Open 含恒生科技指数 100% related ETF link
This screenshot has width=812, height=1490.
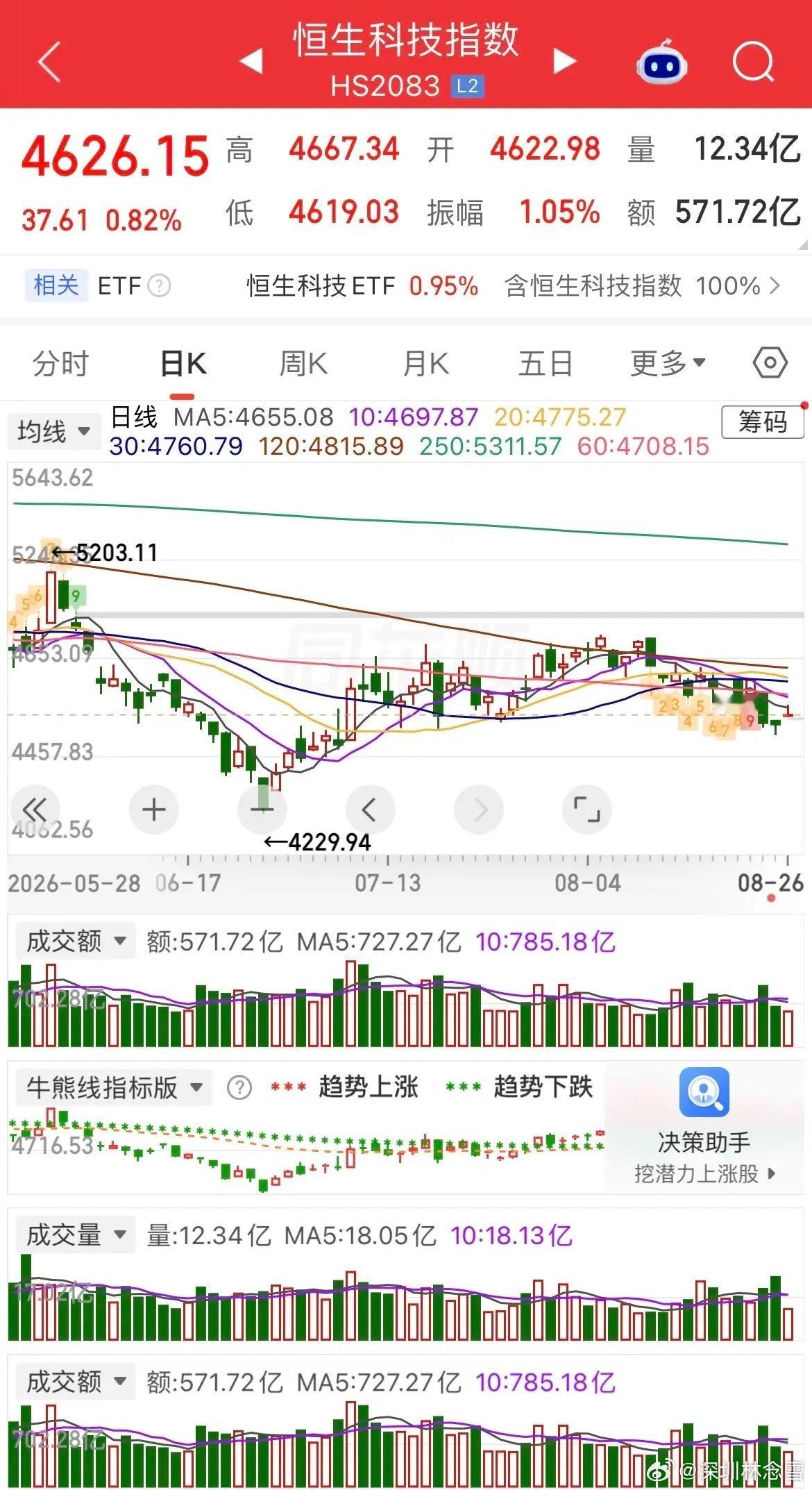click(643, 285)
